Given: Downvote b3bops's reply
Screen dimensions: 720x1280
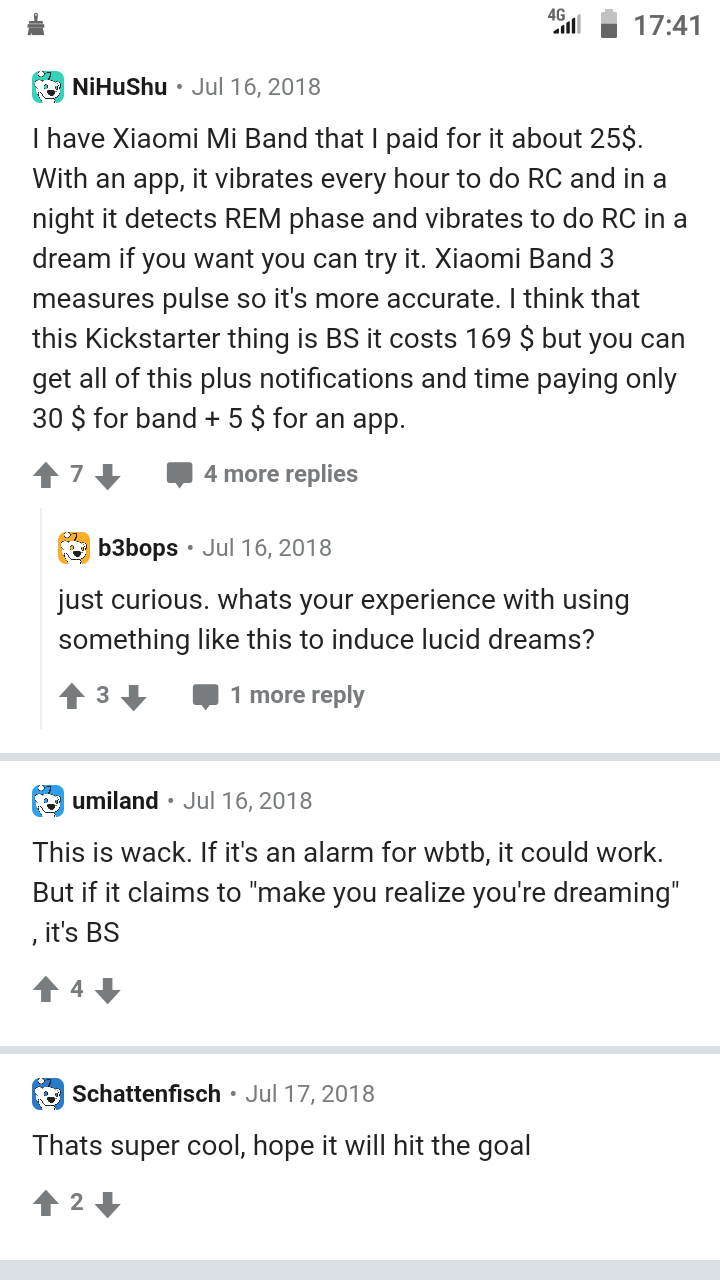Looking at the screenshot, I should tap(134, 696).
